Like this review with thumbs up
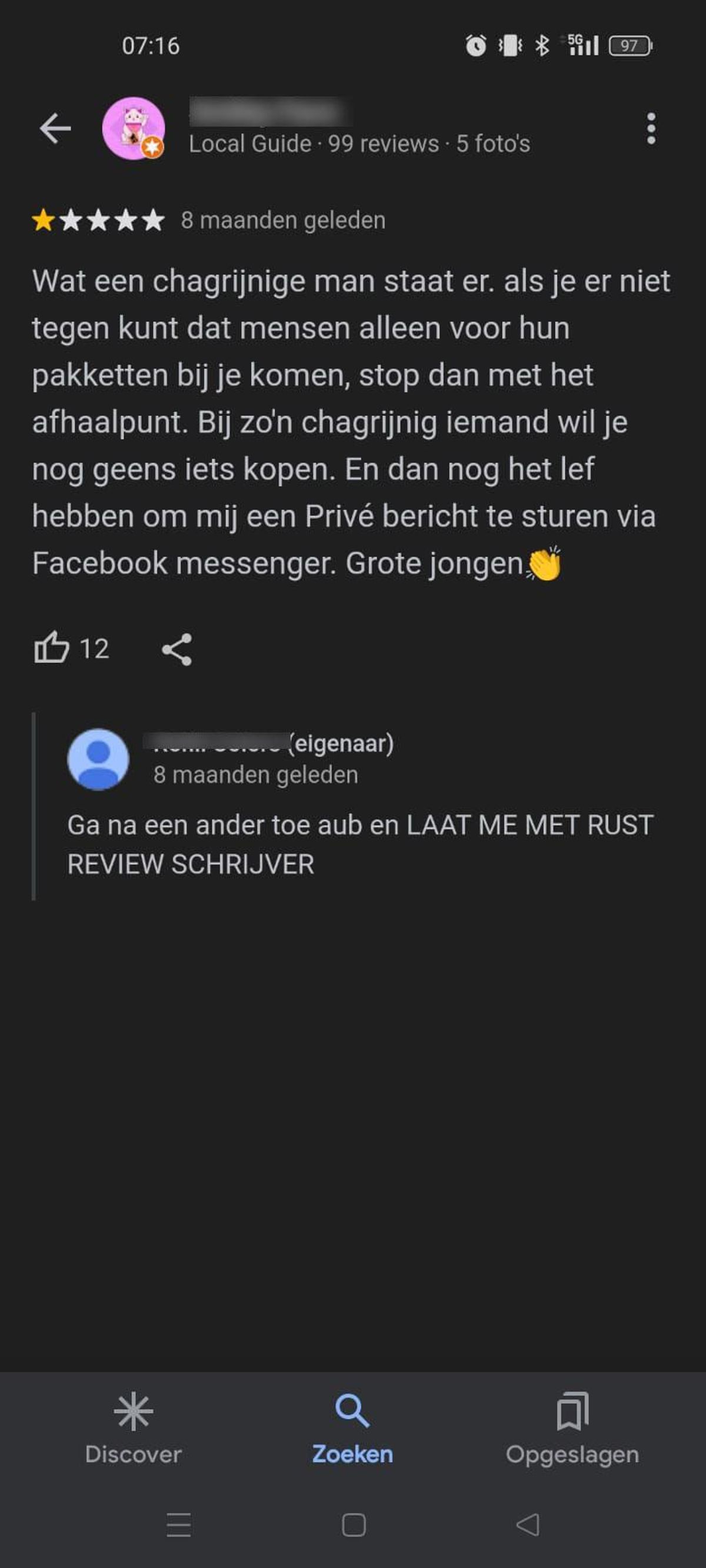Viewport: 706px width, 1568px height. [x=51, y=648]
